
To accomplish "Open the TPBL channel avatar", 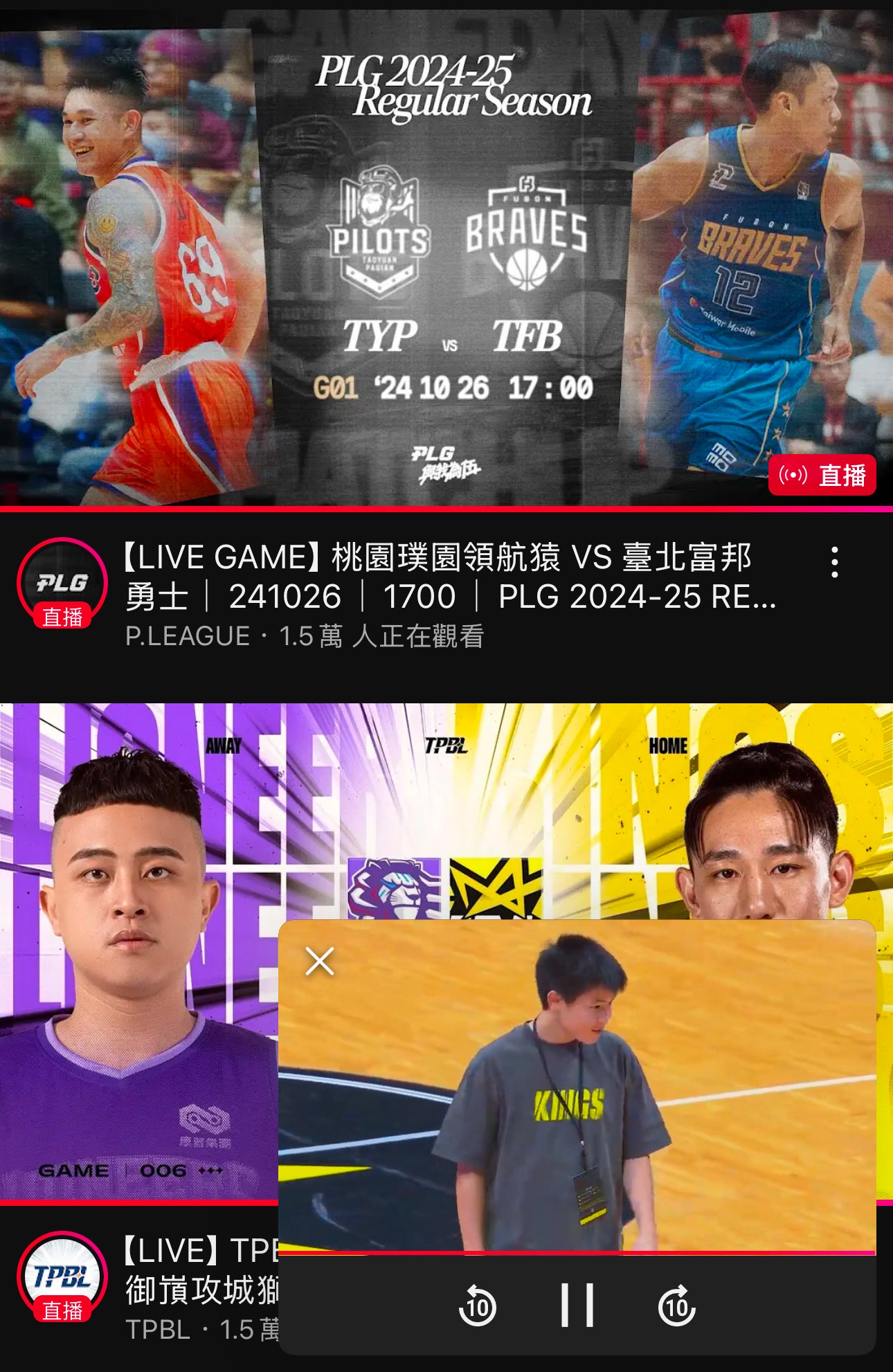I will (62, 1276).
